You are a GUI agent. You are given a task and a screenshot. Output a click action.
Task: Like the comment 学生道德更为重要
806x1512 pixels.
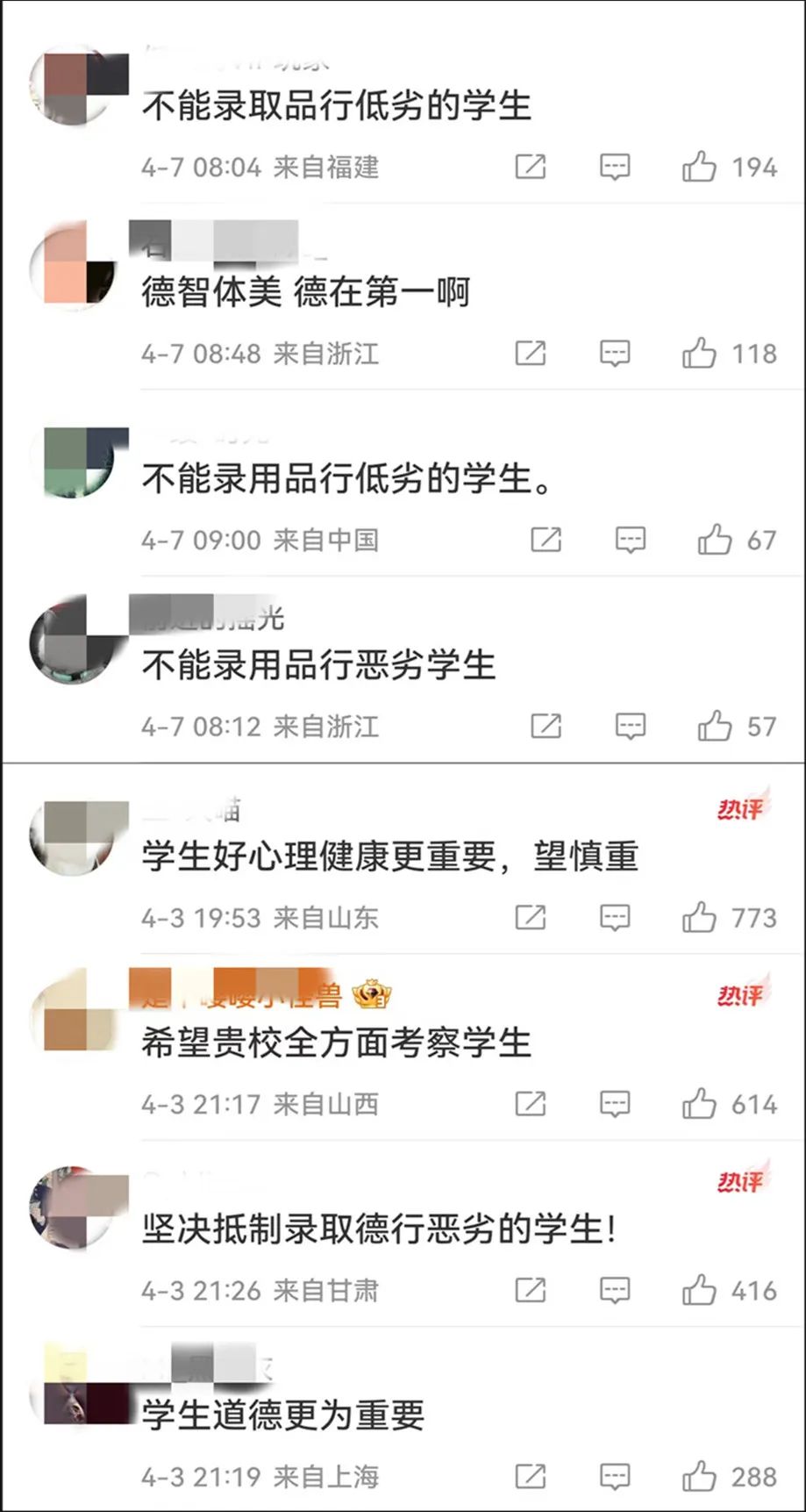(699, 1477)
